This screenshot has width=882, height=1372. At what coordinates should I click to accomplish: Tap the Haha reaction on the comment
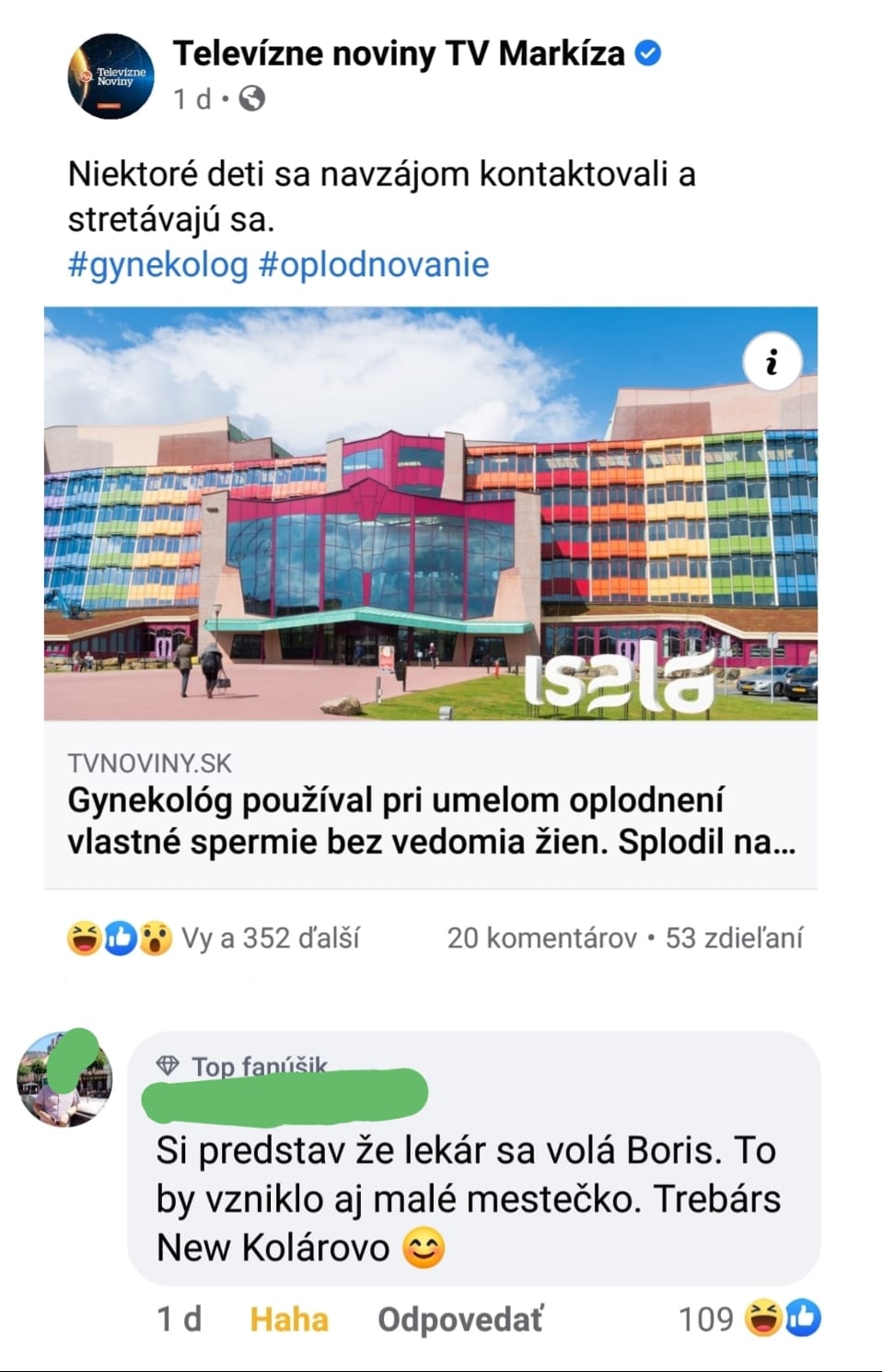tap(288, 1319)
